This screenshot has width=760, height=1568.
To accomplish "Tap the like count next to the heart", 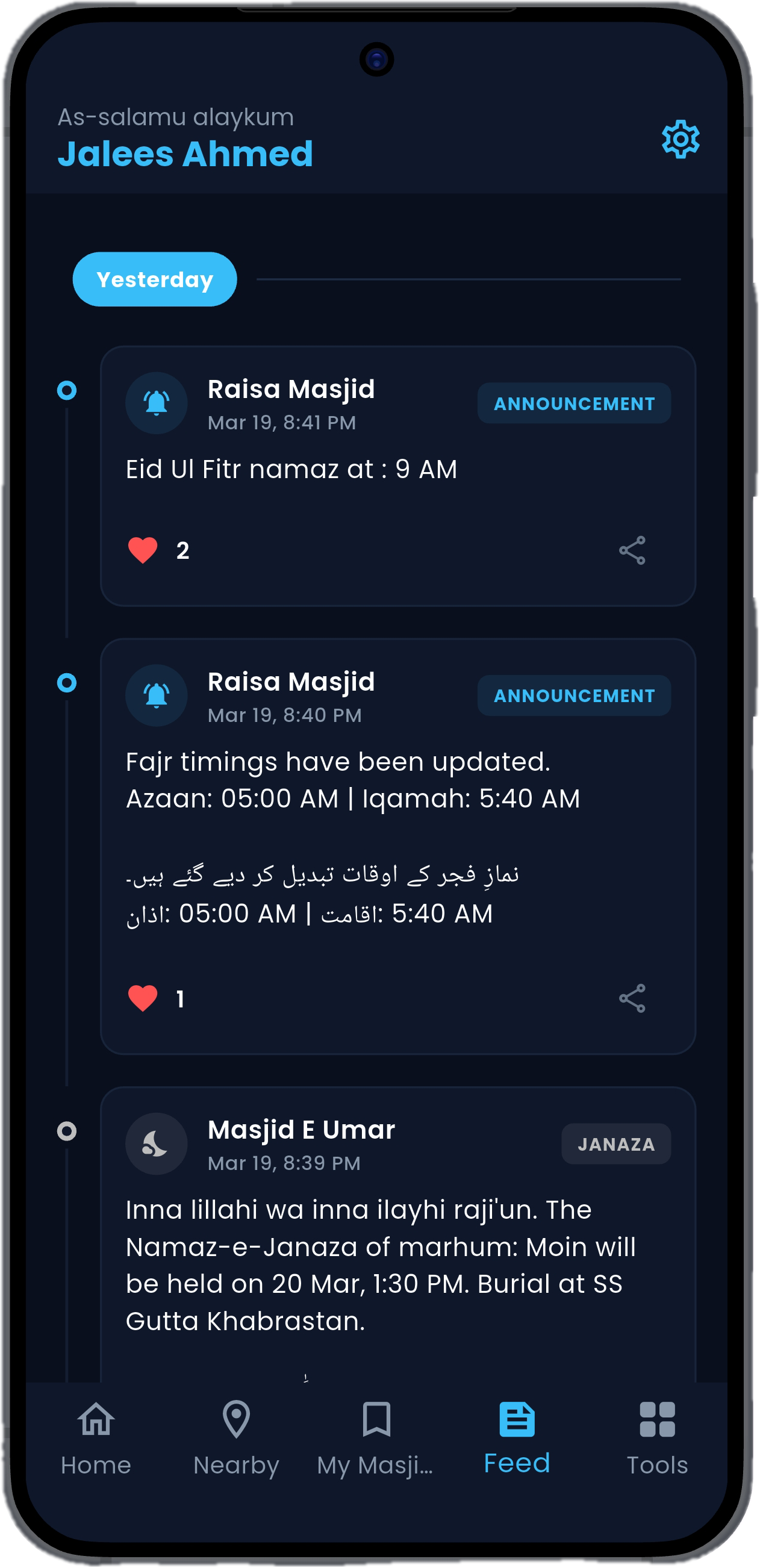I will point(182,550).
